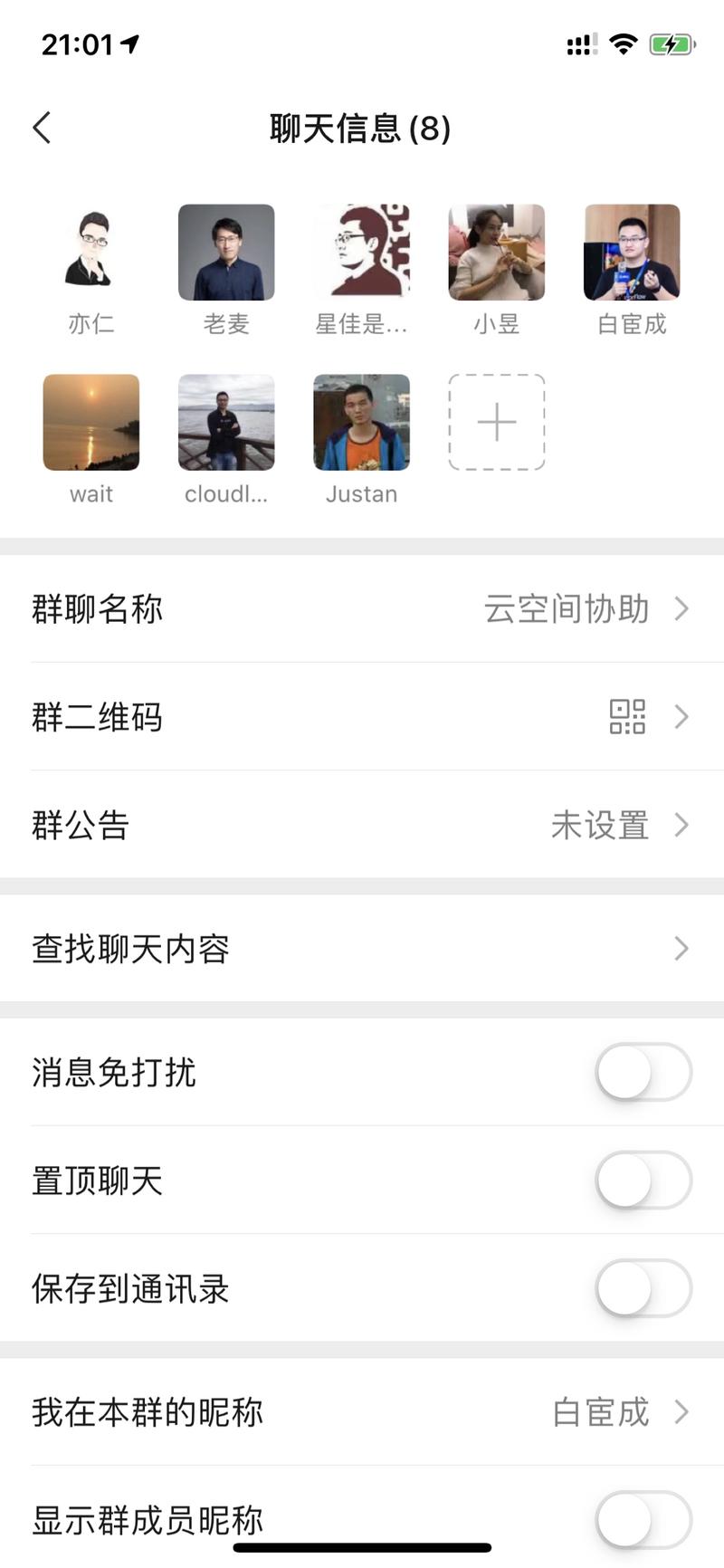Image resolution: width=724 pixels, height=1568 pixels.
Task: Tap 老麦's avatar
Action: (x=225, y=252)
